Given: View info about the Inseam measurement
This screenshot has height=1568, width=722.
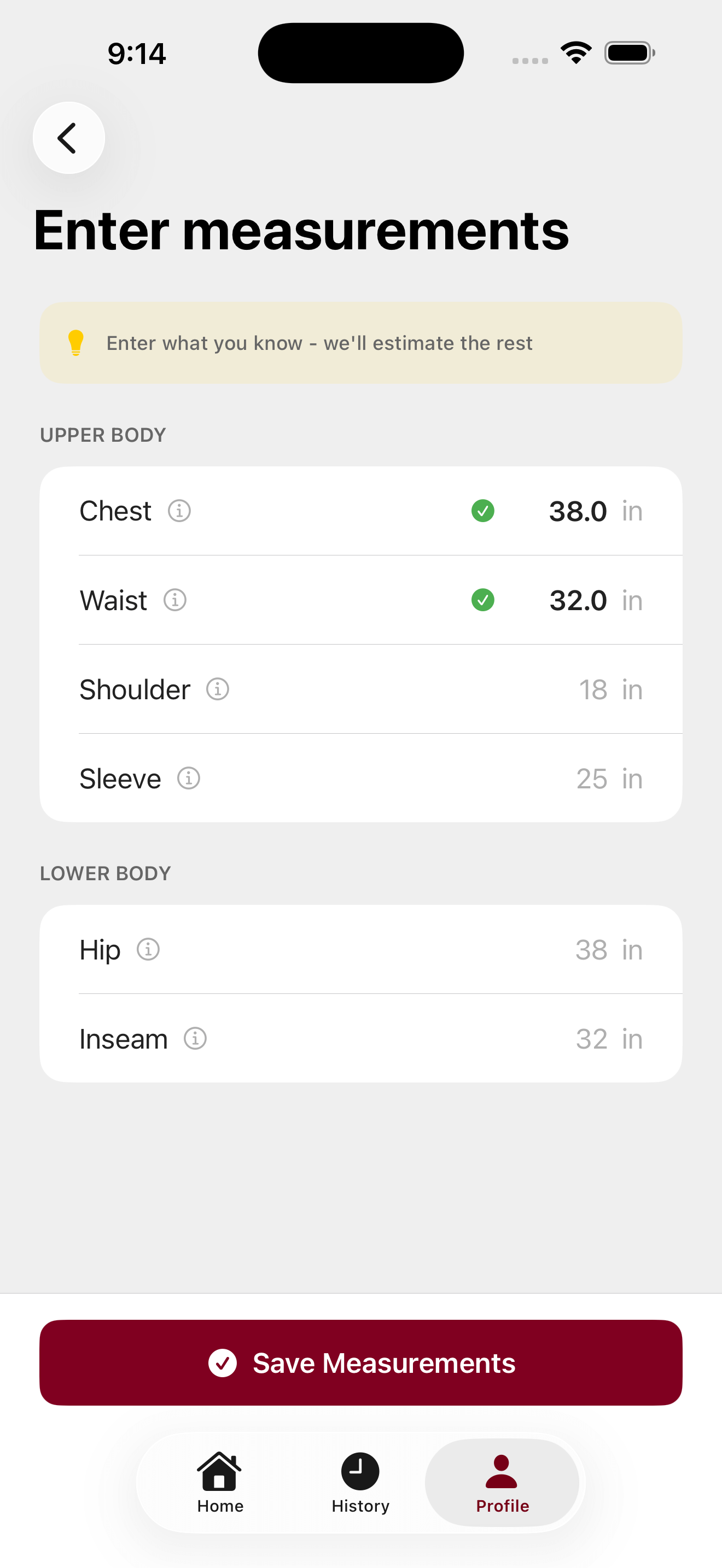Looking at the screenshot, I should tap(194, 1038).
